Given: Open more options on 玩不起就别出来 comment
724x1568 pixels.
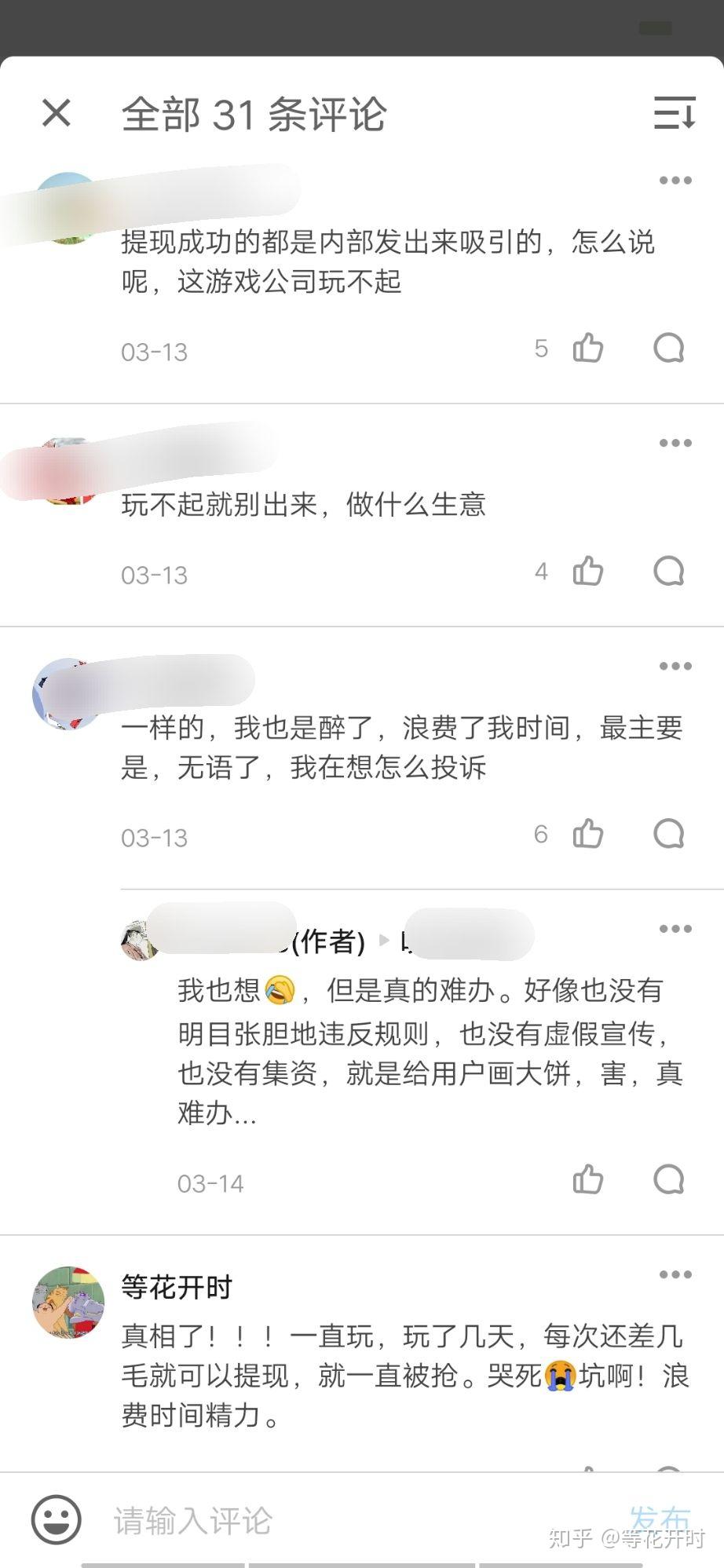Looking at the screenshot, I should 675,443.
